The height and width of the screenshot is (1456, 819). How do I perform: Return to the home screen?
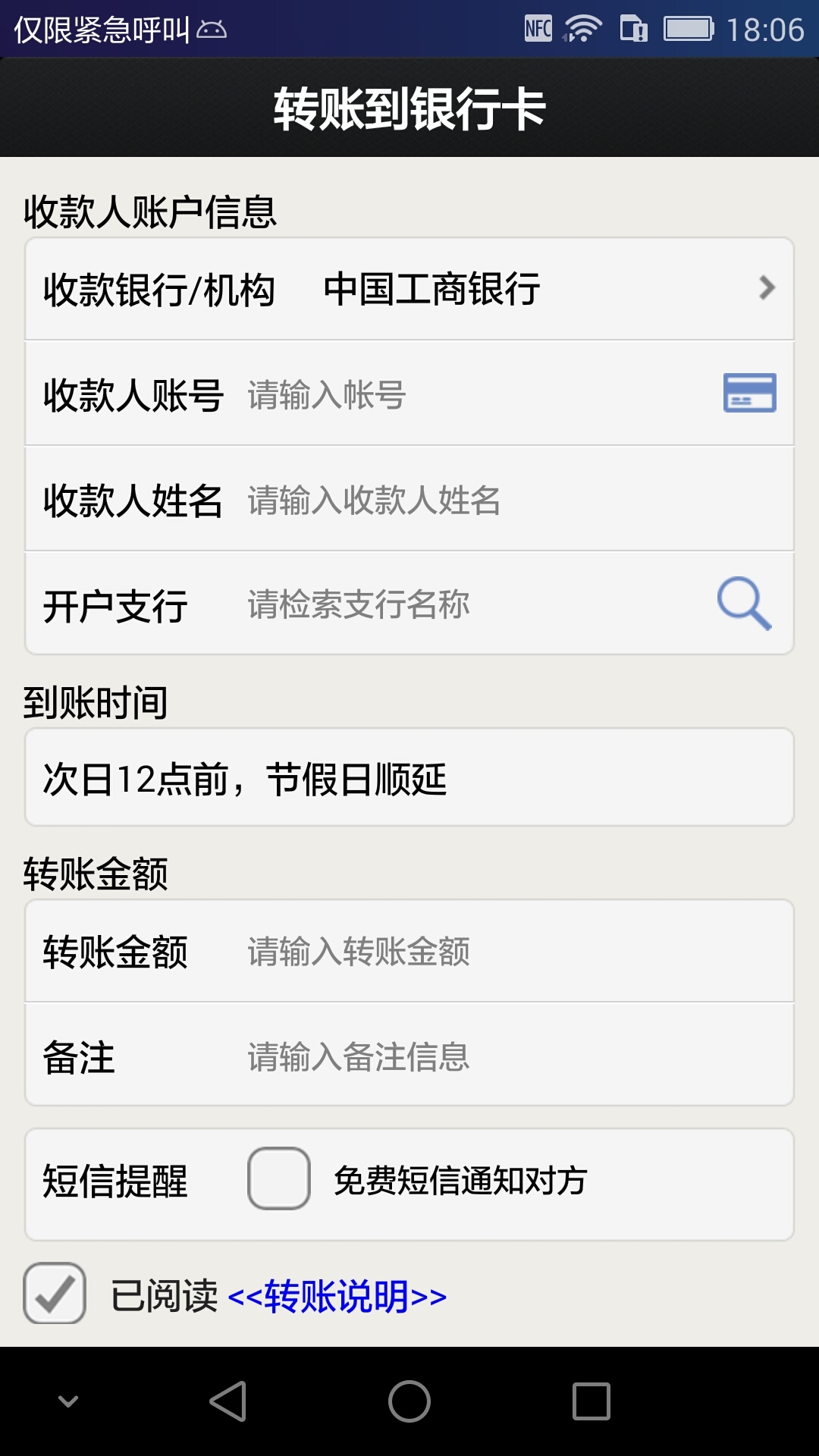409,1401
